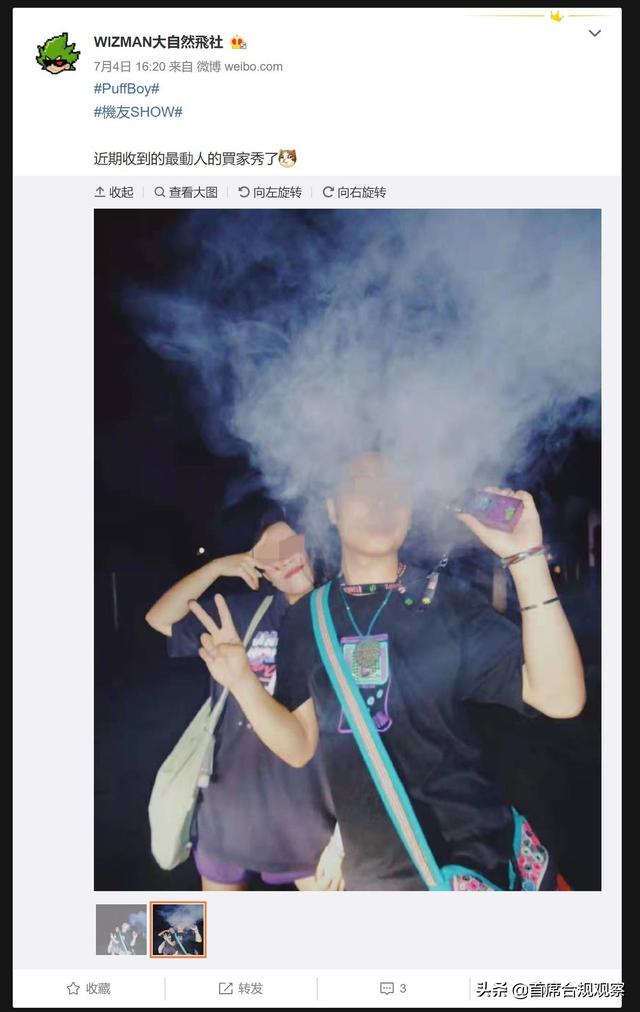Image resolution: width=640 pixels, height=1012 pixels.
Task: Open the #機友SHOW# hashtag
Action: pyautogui.click(x=137, y=112)
